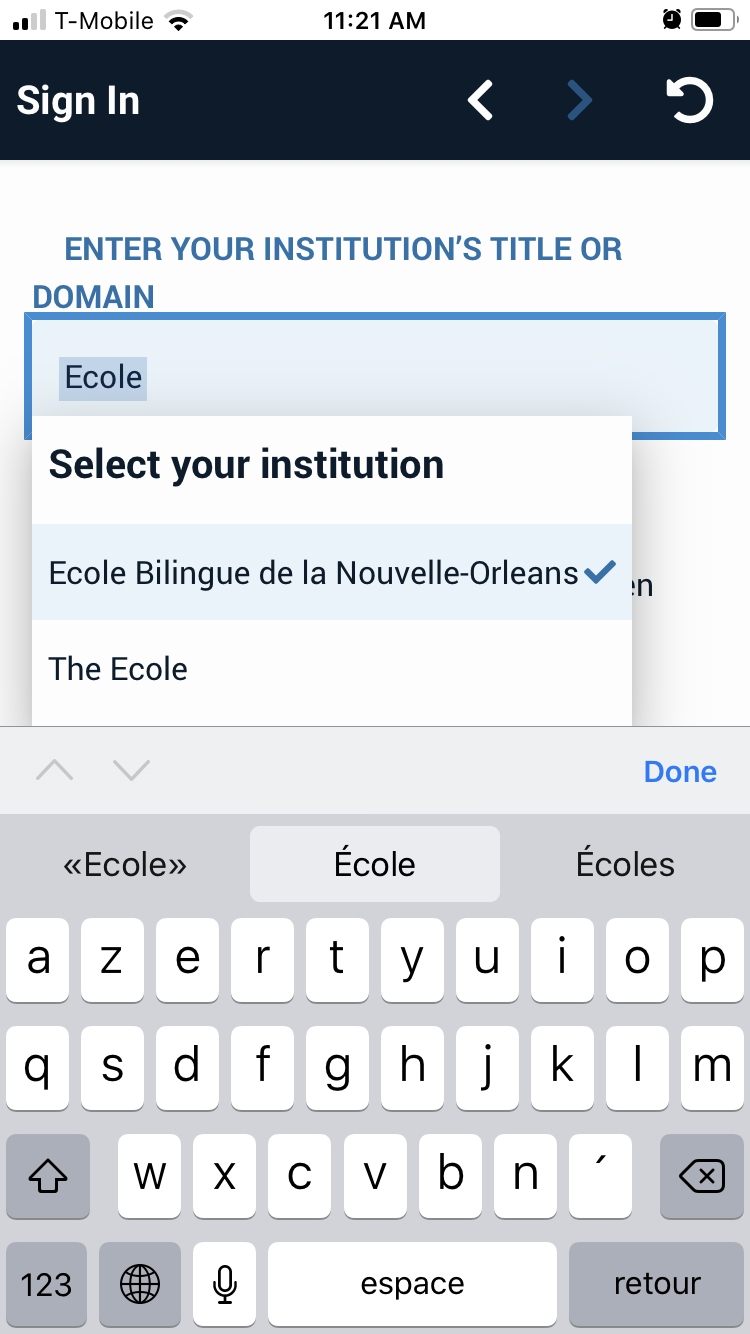
Task: Start dictation with the microphone key
Action: 226,1284
